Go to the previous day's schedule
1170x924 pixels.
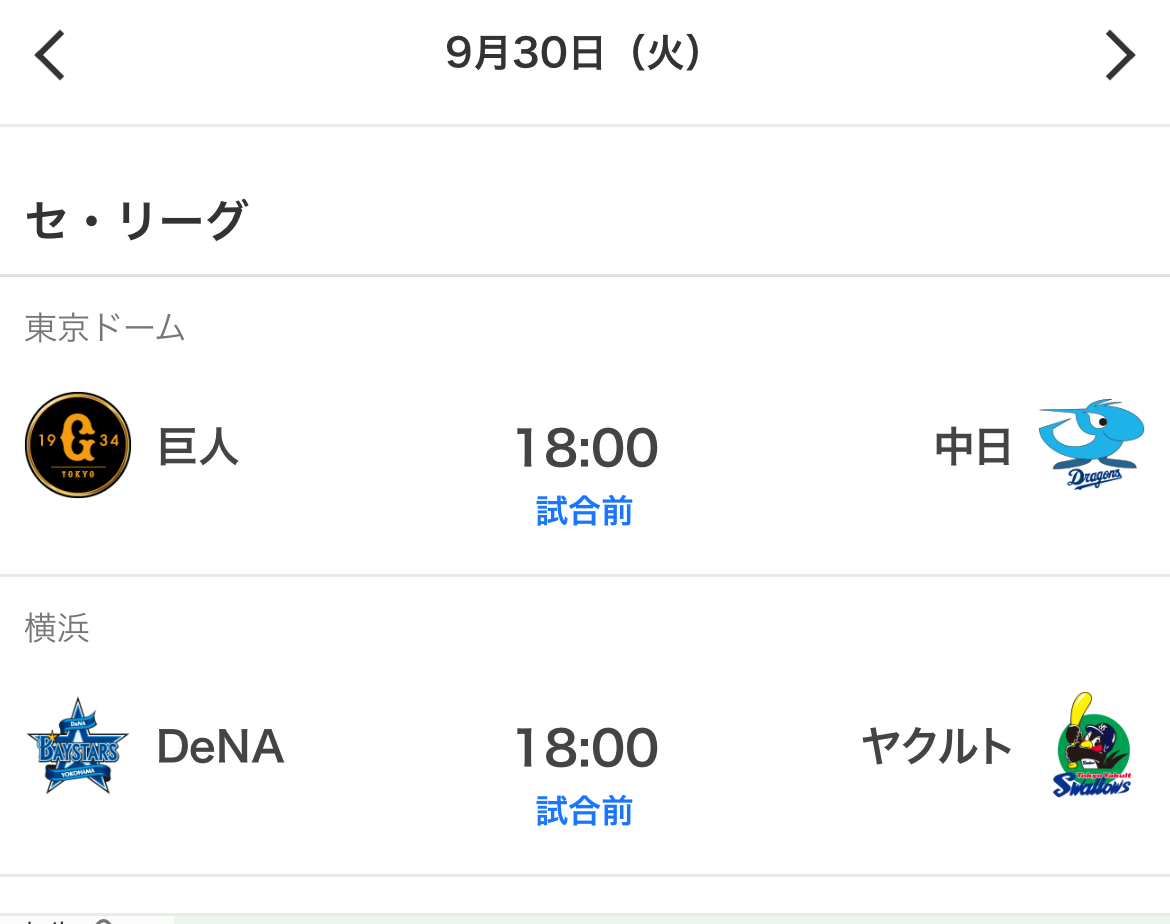click(50, 55)
